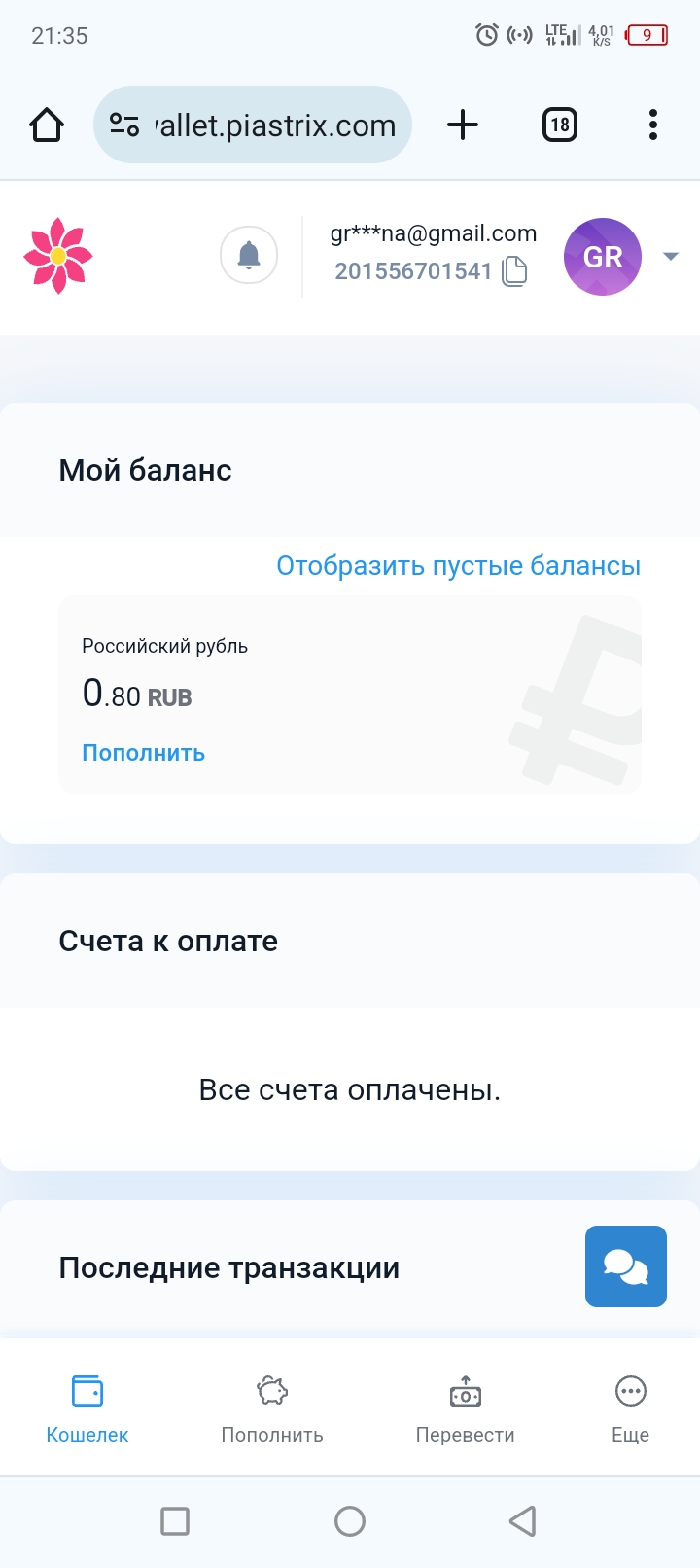Switch to the Пополнить bottom tab
The image size is (700, 1568).
(272, 1408)
